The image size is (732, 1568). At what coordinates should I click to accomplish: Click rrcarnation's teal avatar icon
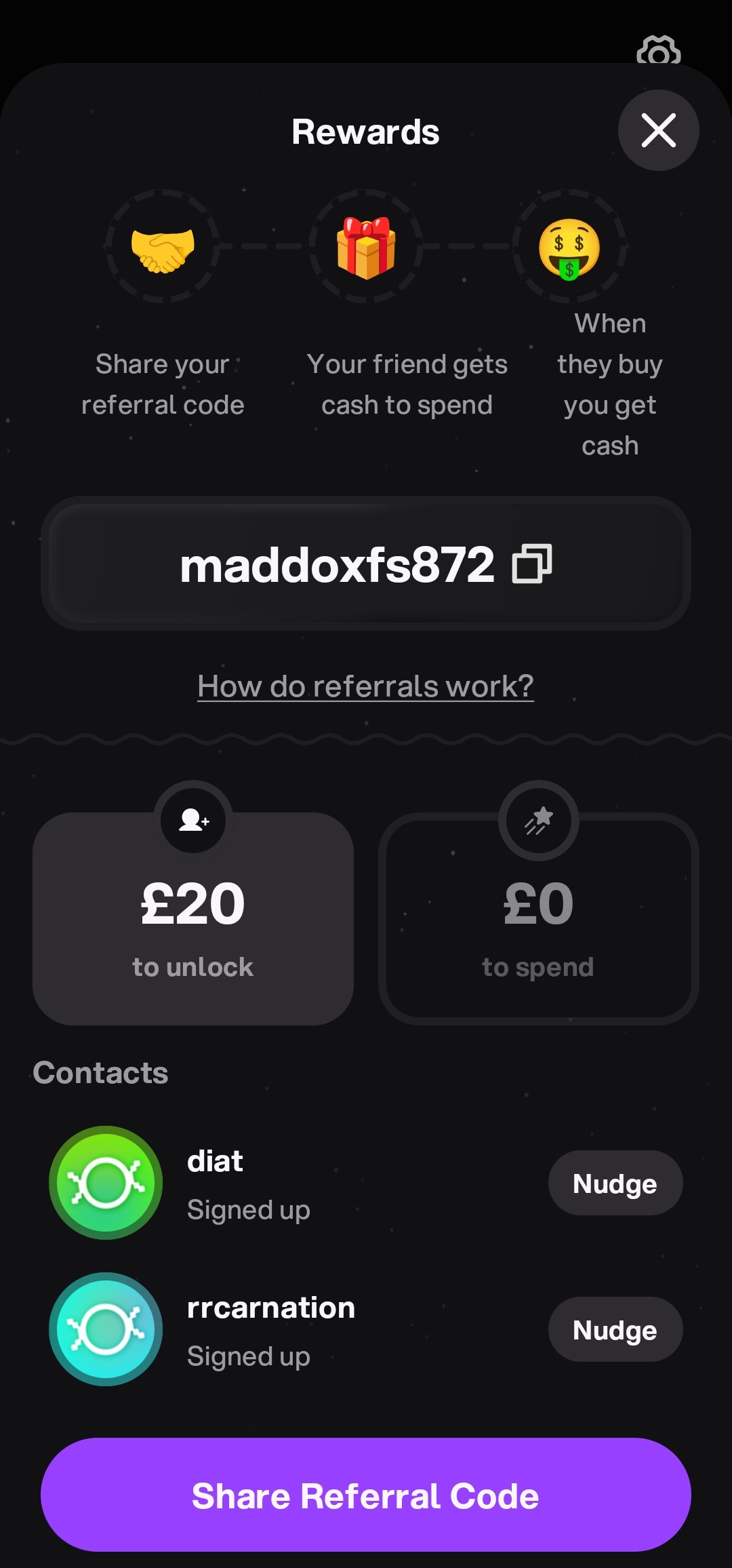pos(105,1330)
